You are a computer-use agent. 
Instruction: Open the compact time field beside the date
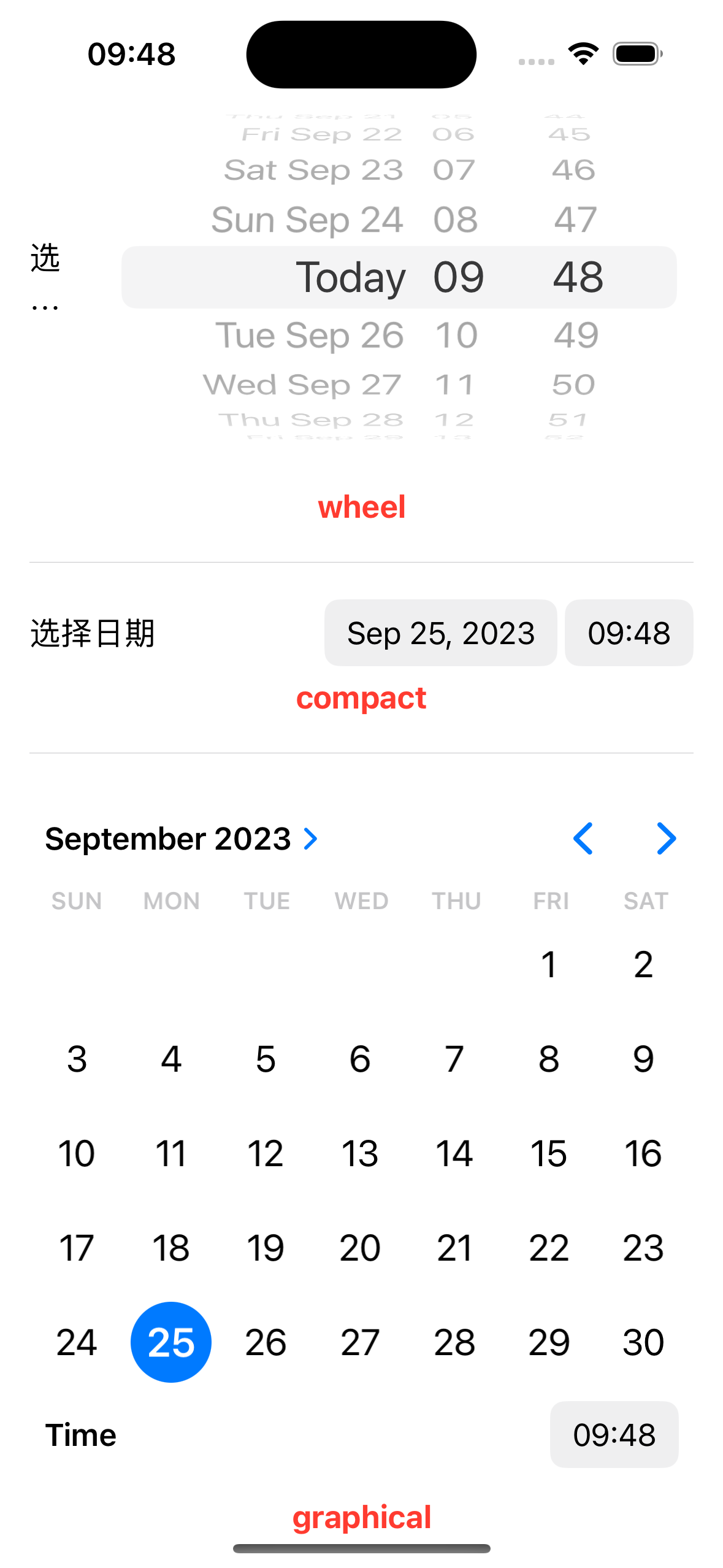pos(629,633)
